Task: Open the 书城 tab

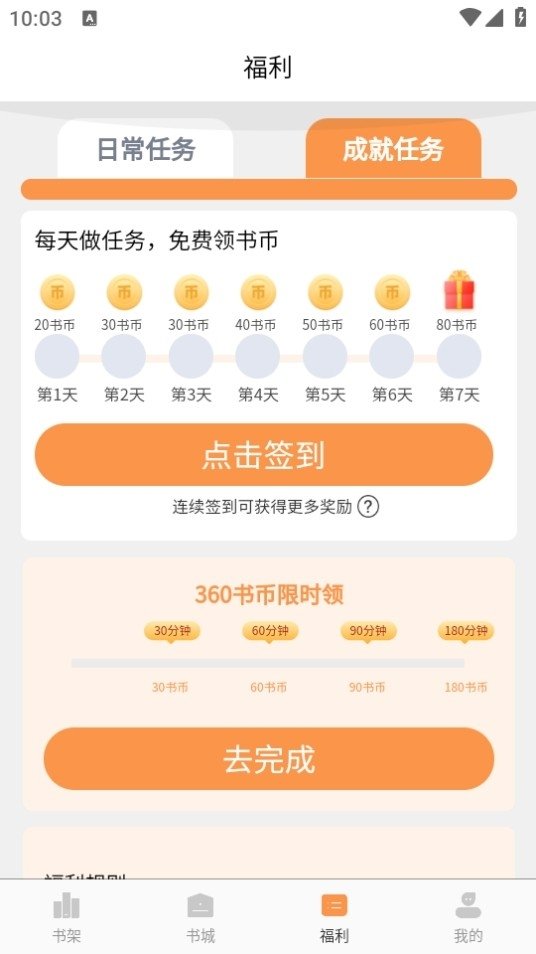Action: click(x=200, y=917)
